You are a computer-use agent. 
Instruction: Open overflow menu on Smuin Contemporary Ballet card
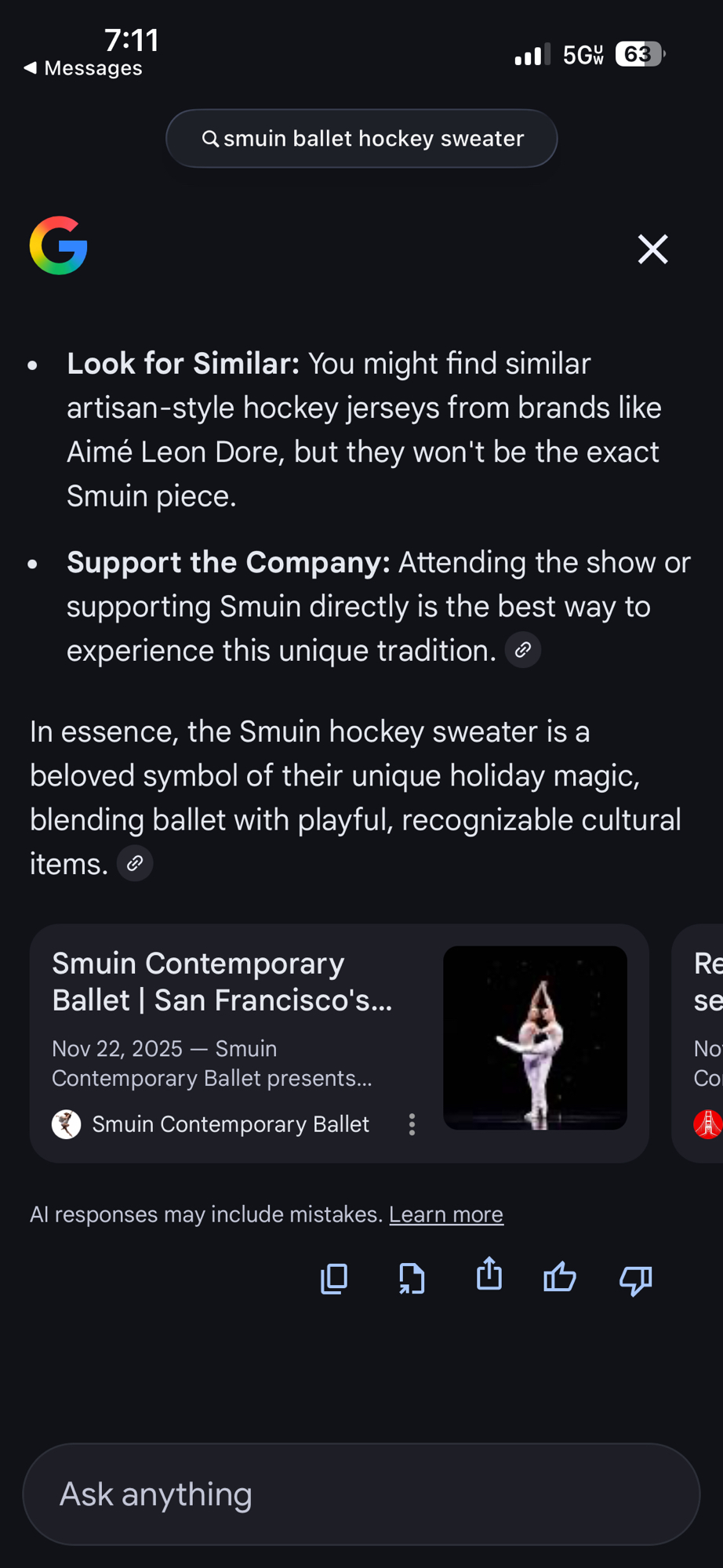click(412, 1124)
